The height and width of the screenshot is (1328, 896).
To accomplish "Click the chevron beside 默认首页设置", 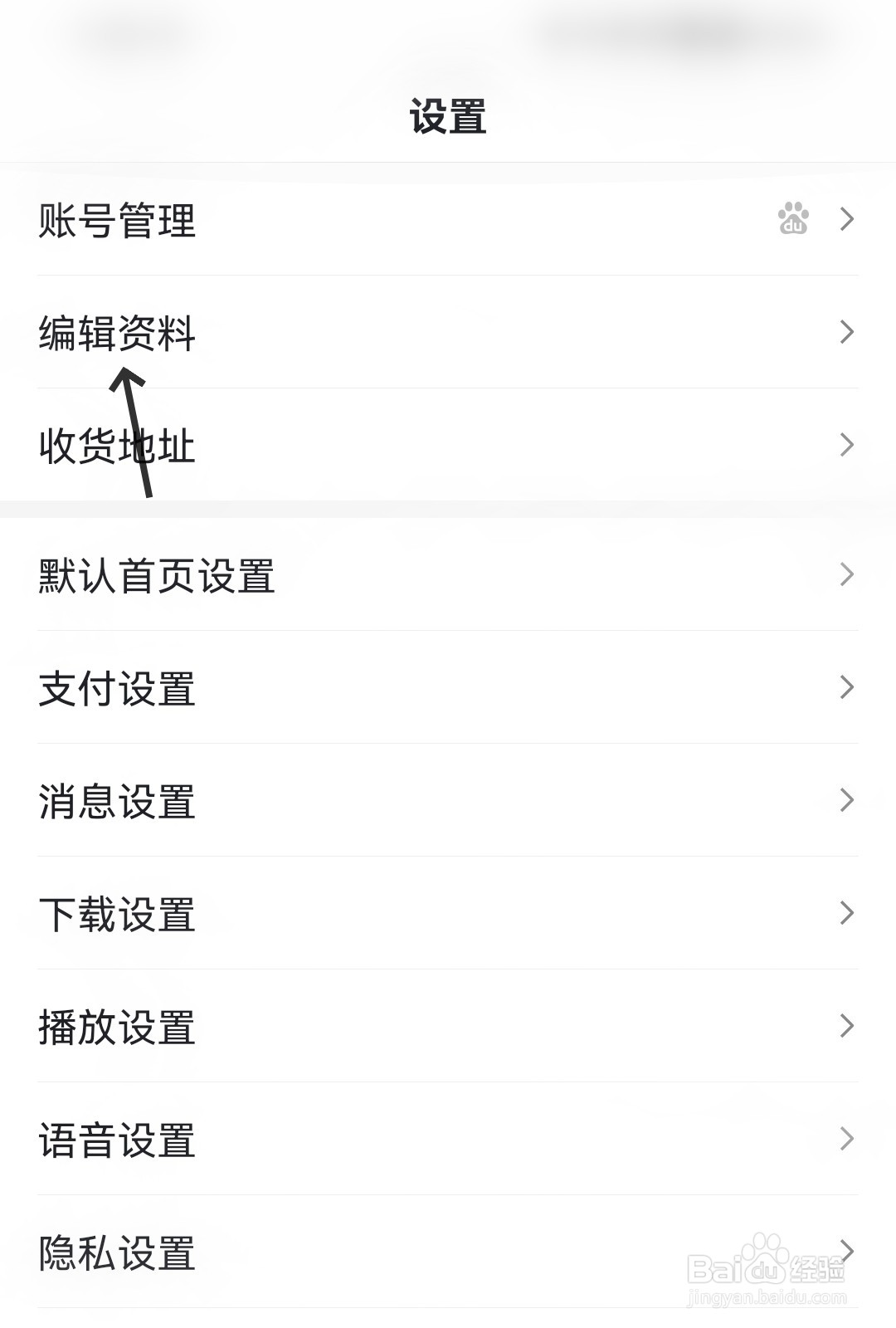I will [847, 573].
